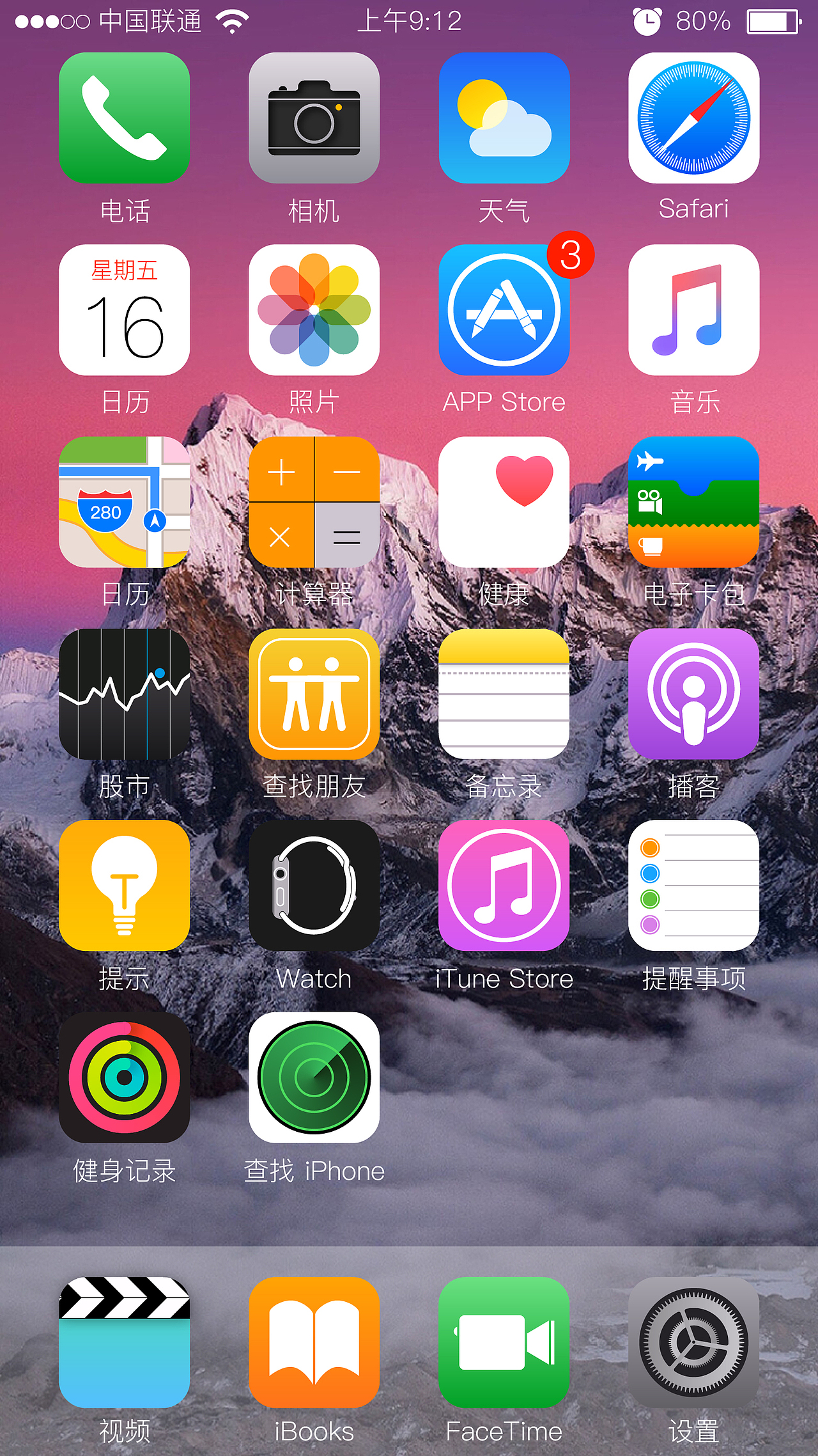Open the calendar showing 星期五 16

[124, 310]
